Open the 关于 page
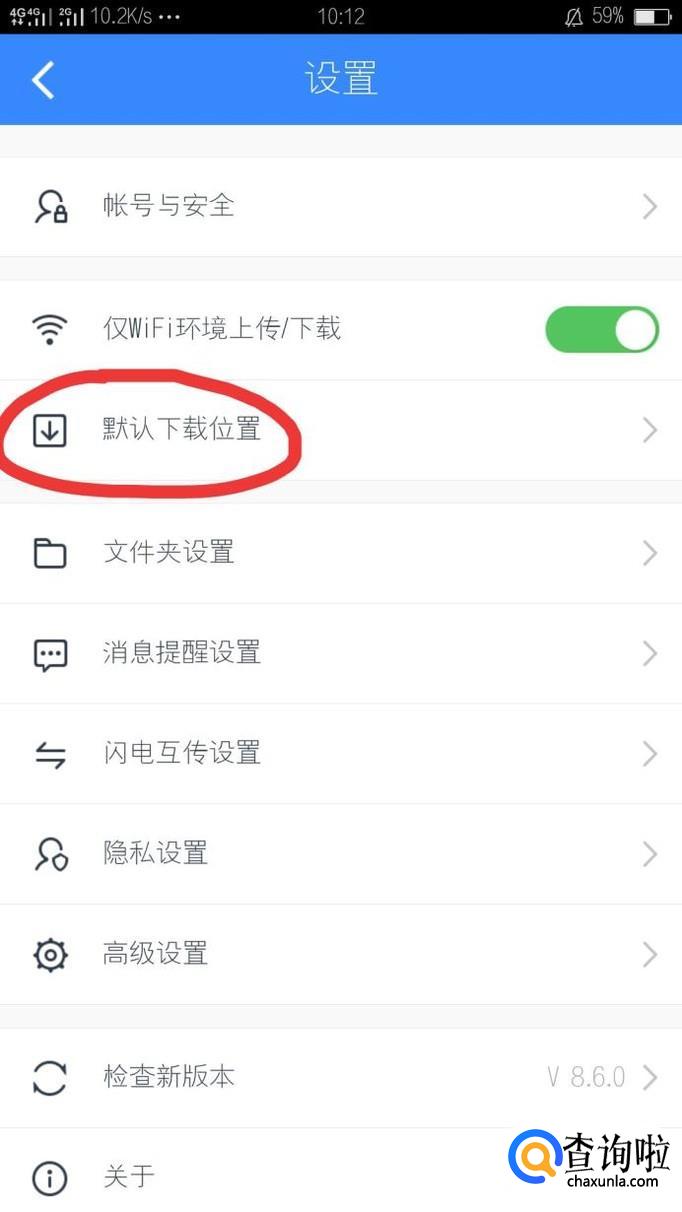This screenshot has width=682, height=1212. [250, 1176]
